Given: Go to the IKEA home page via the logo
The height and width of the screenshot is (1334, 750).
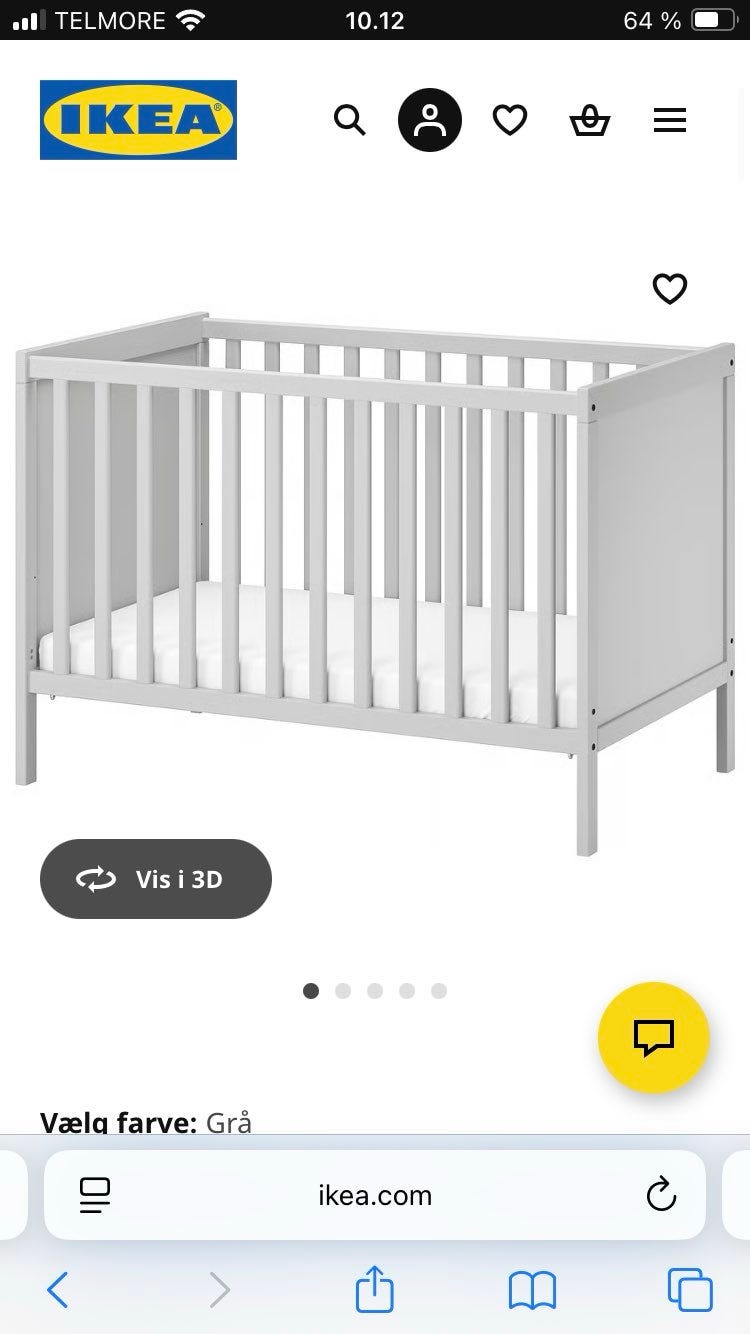Looking at the screenshot, I should [x=138, y=120].
